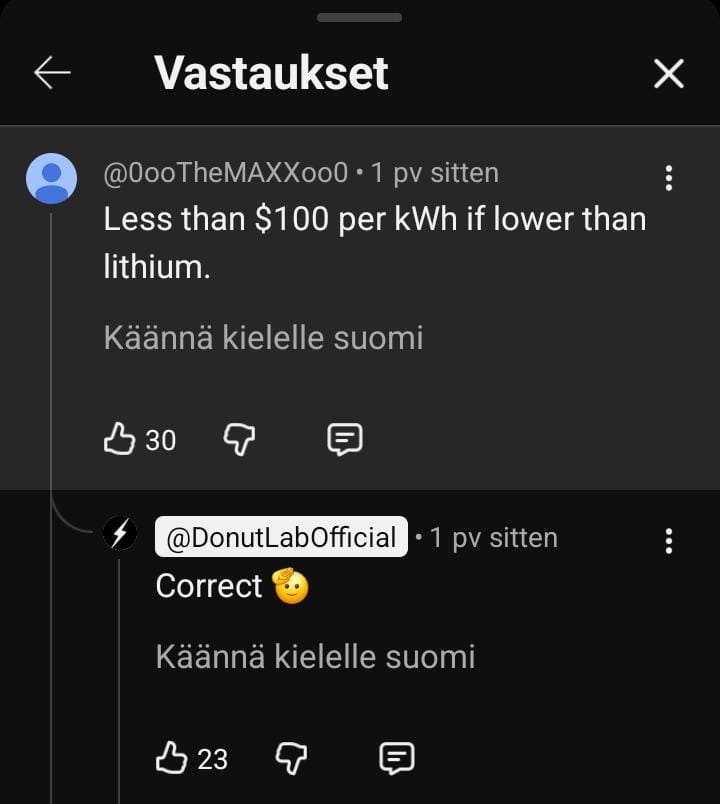Screen dimensions: 720x804
Task: Dislike the reply by DonutLabOfficial
Action: 291,759
